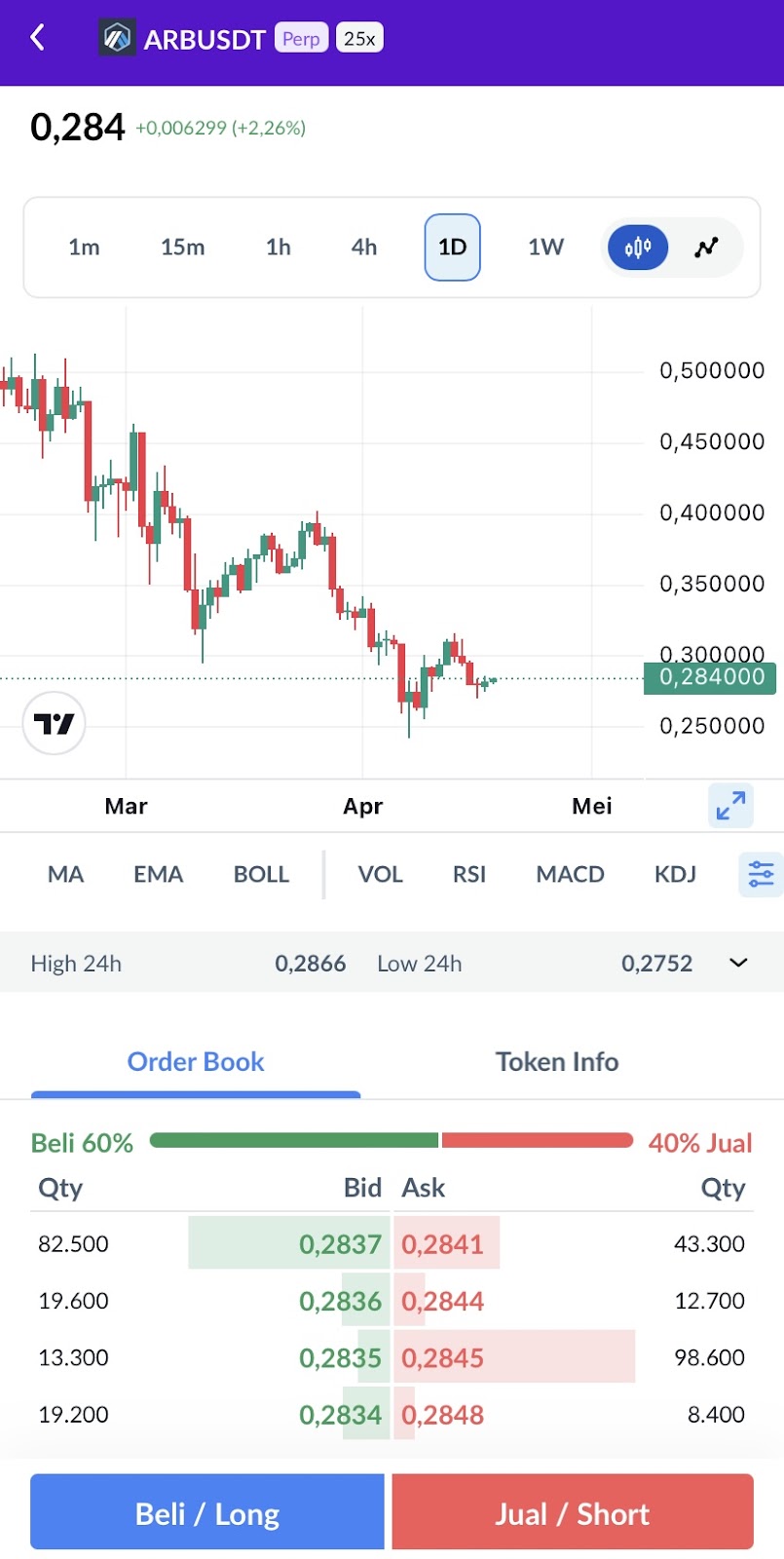Select the 1m timeframe
Screen dimensions: 784x1559
84,247
